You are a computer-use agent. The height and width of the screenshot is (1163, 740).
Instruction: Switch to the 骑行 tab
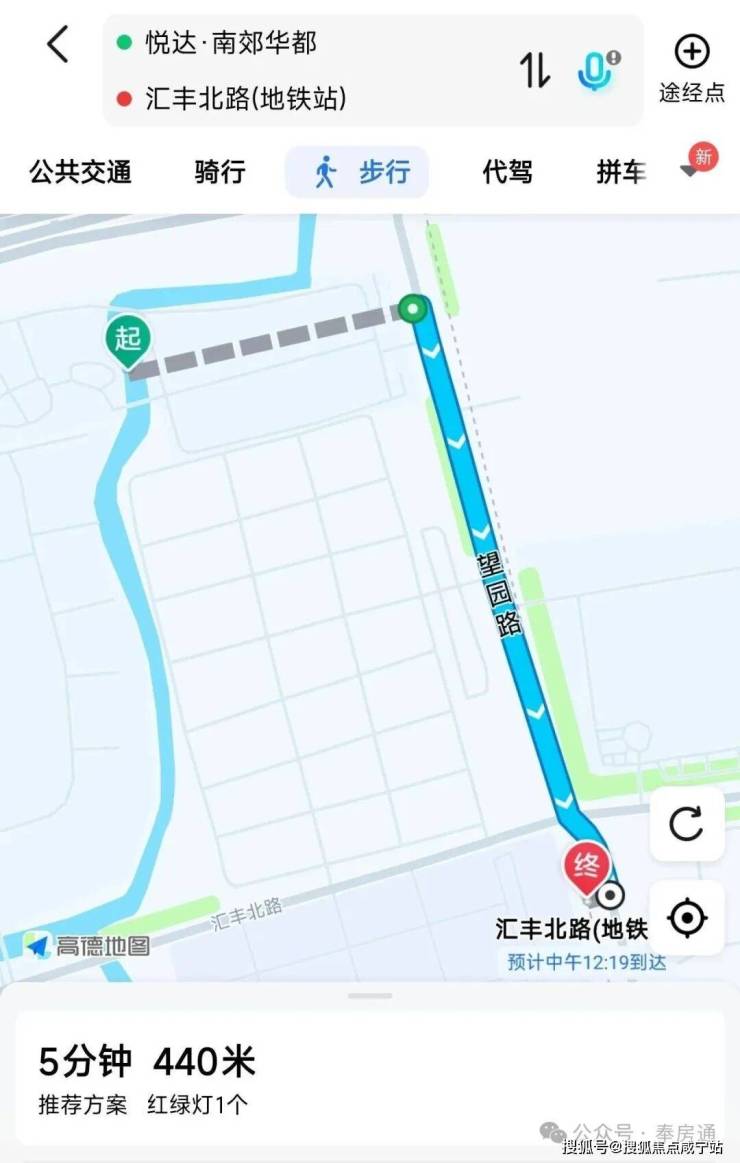[x=220, y=172]
